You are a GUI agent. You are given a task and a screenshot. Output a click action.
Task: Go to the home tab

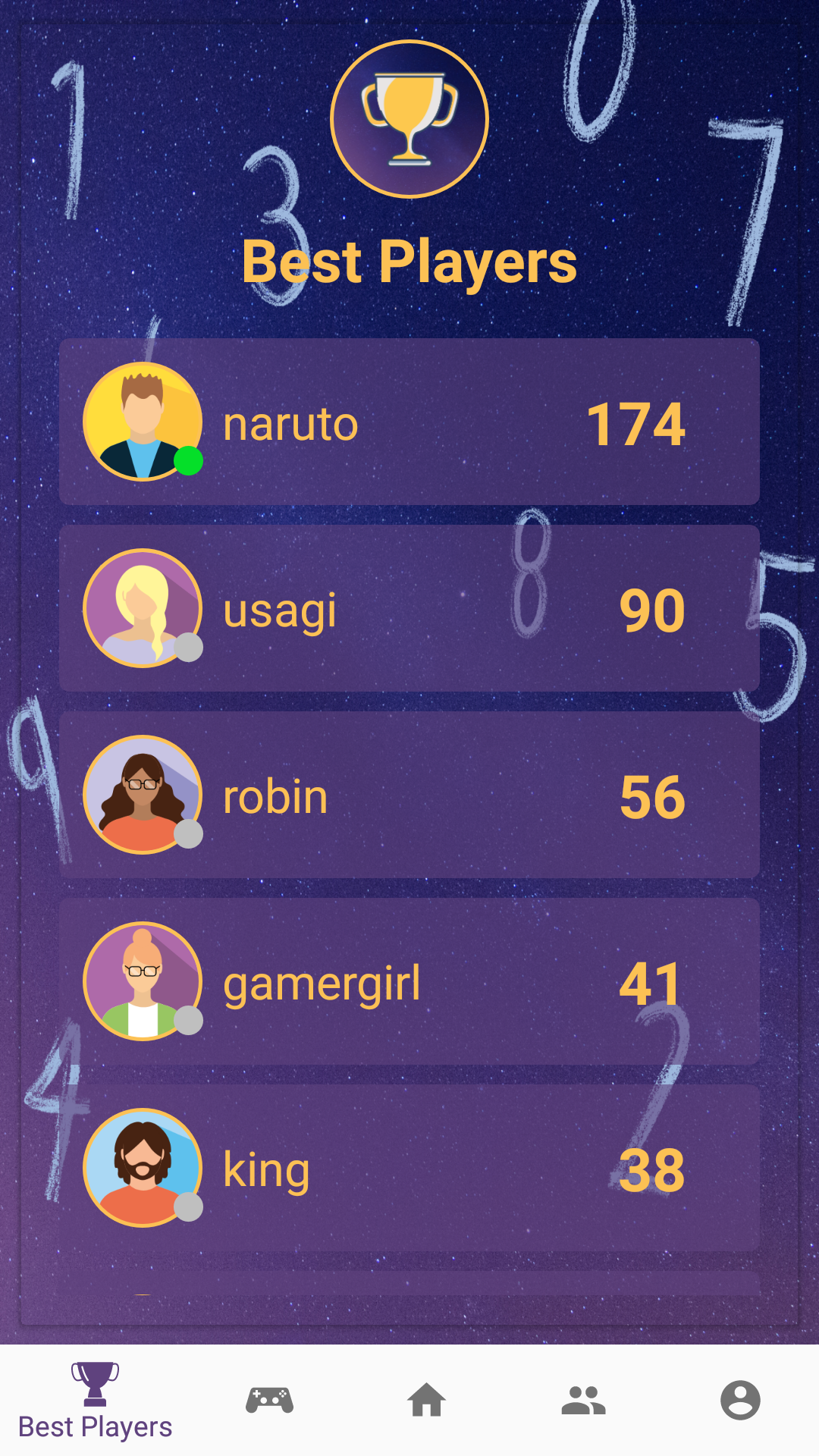coord(427,1400)
